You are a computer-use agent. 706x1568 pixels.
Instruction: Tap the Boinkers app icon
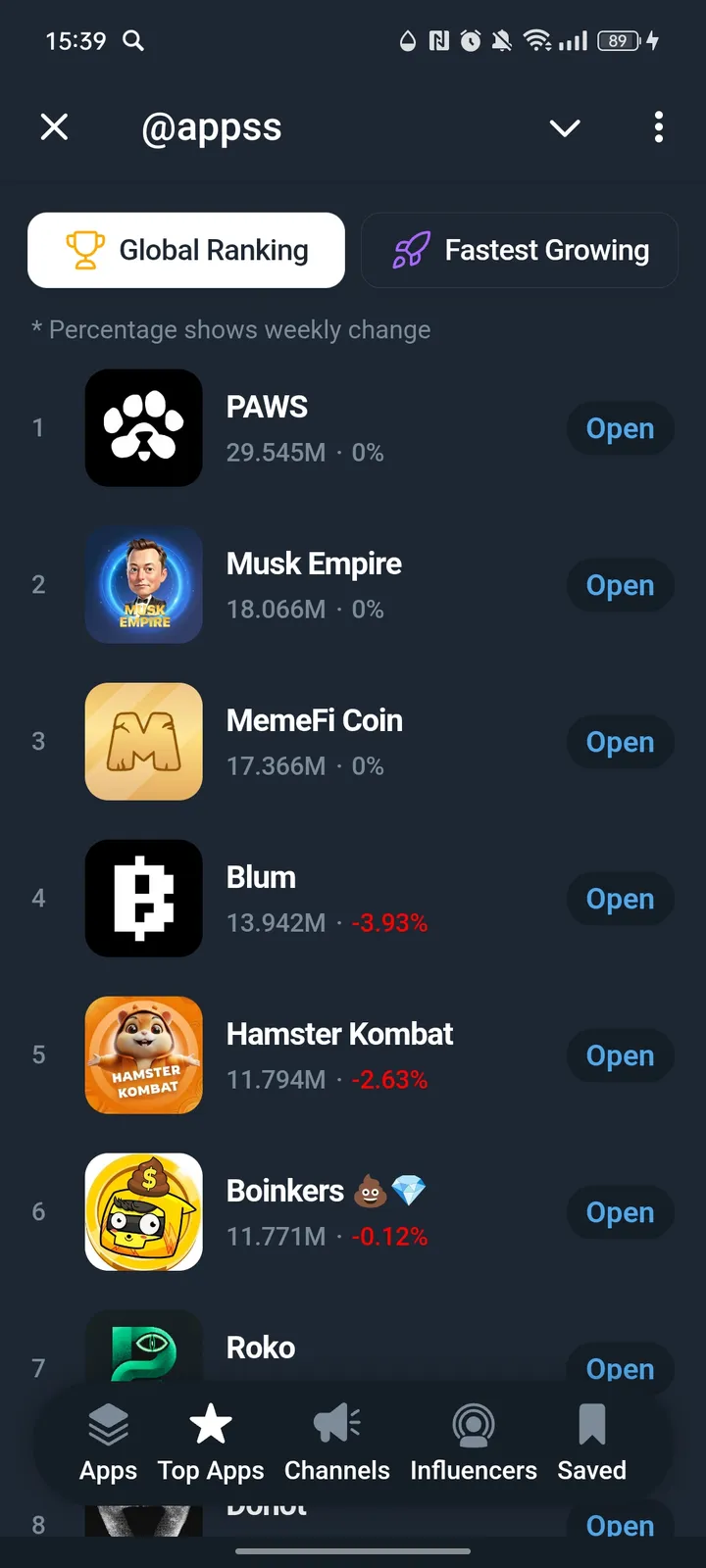(x=143, y=1212)
